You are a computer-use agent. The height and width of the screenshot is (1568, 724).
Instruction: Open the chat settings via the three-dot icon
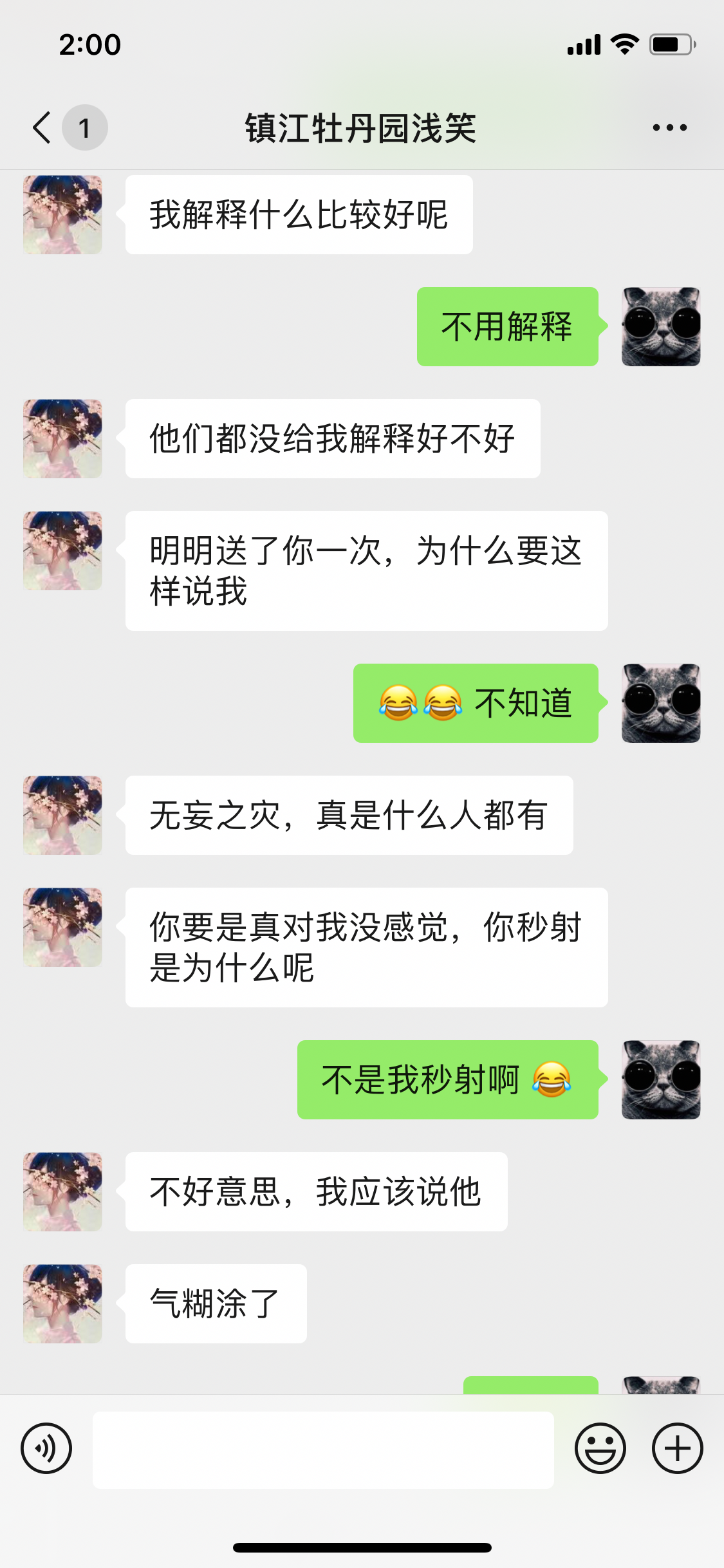tap(666, 127)
